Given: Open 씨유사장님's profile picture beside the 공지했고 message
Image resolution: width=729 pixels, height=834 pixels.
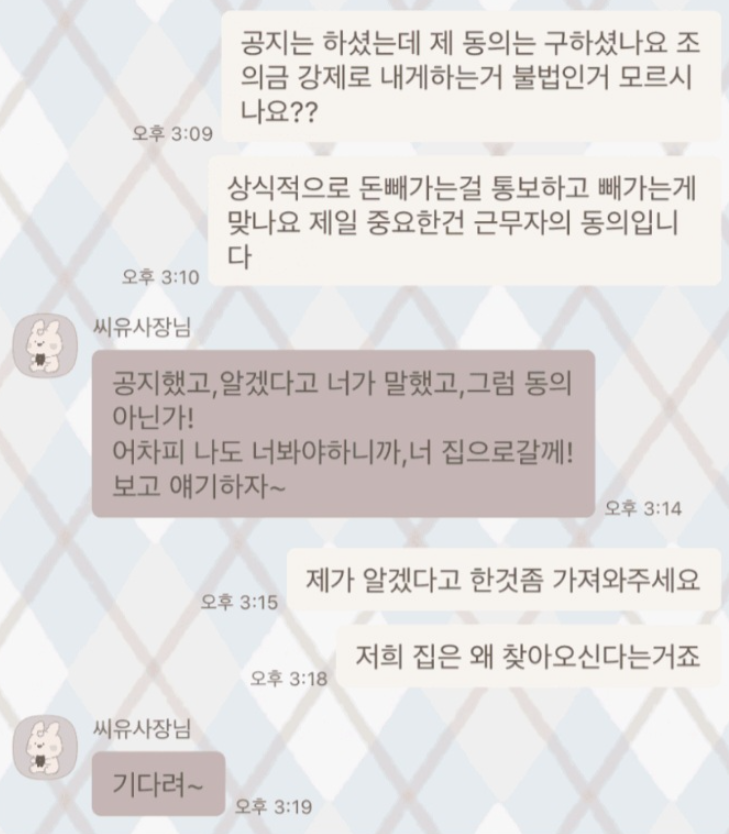Looking at the screenshot, I should [45, 345].
